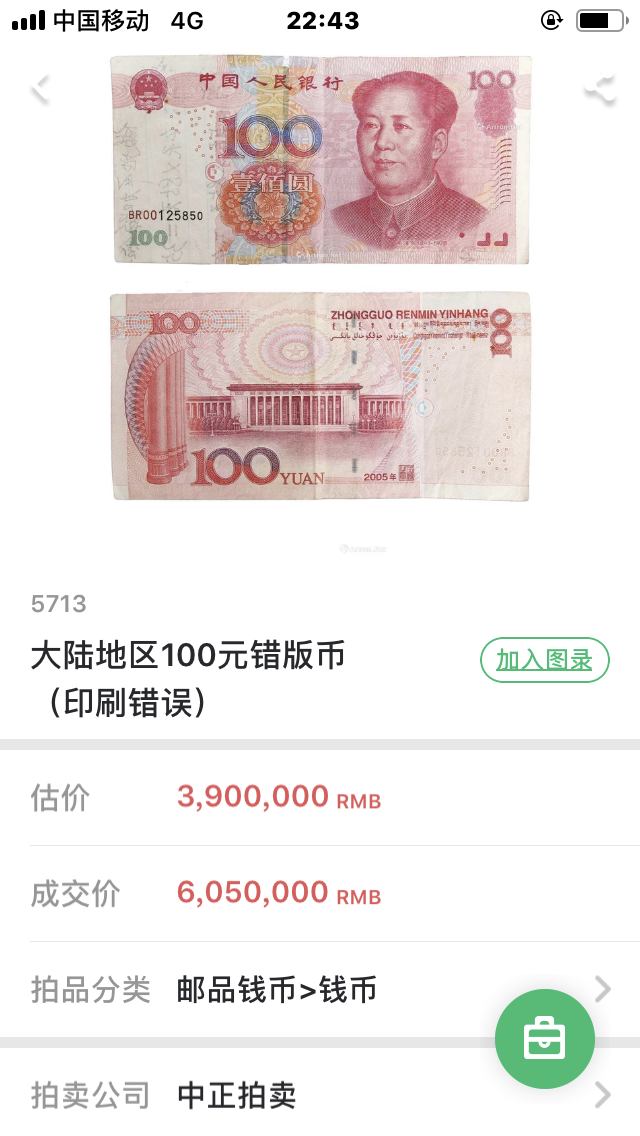Open the 拍品分类 category row
The width and height of the screenshot is (640, 1136).
click(x=320, y=990)
